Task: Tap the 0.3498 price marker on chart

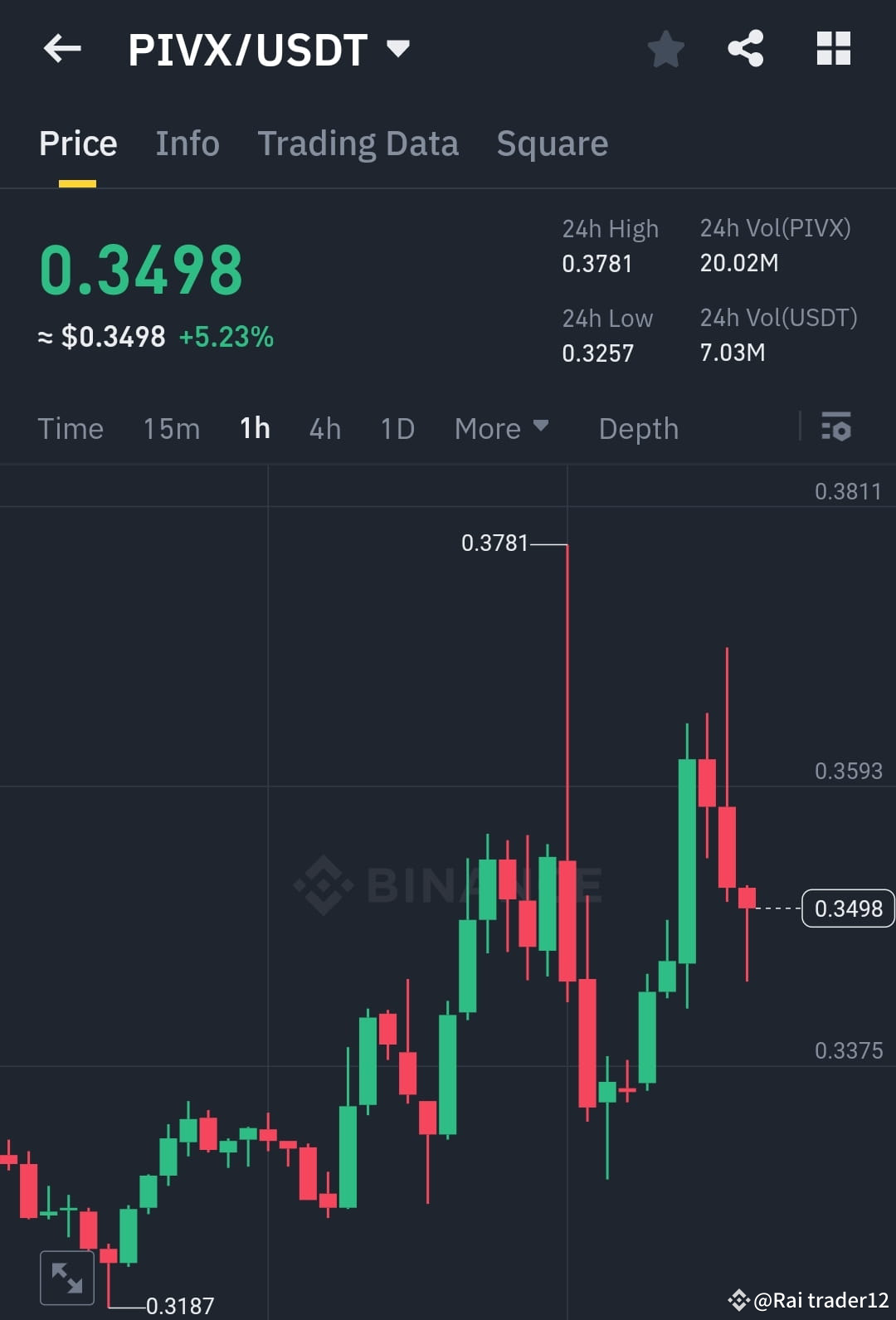Action: point(847,908)
